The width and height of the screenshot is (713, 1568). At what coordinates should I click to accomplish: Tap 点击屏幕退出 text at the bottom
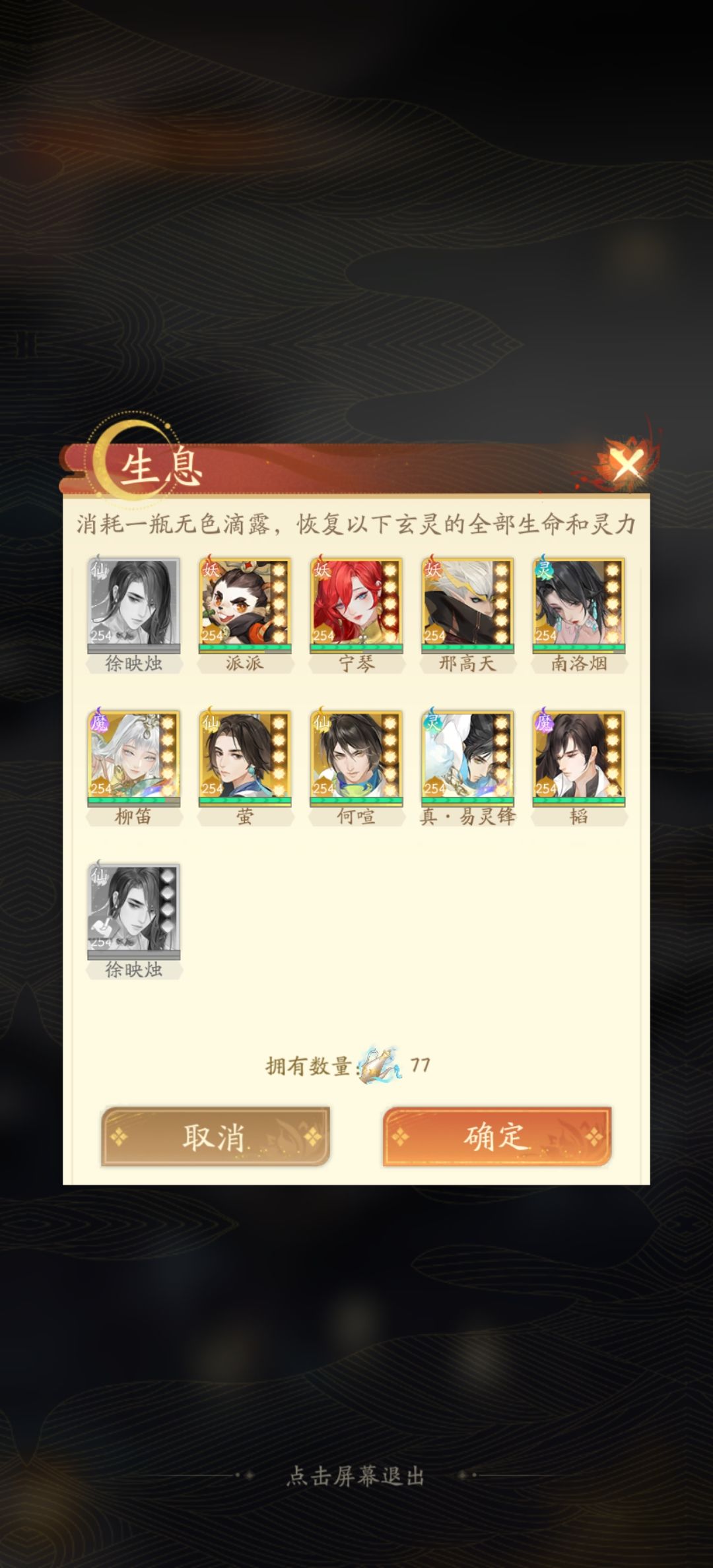click(x=356, y=1475)
